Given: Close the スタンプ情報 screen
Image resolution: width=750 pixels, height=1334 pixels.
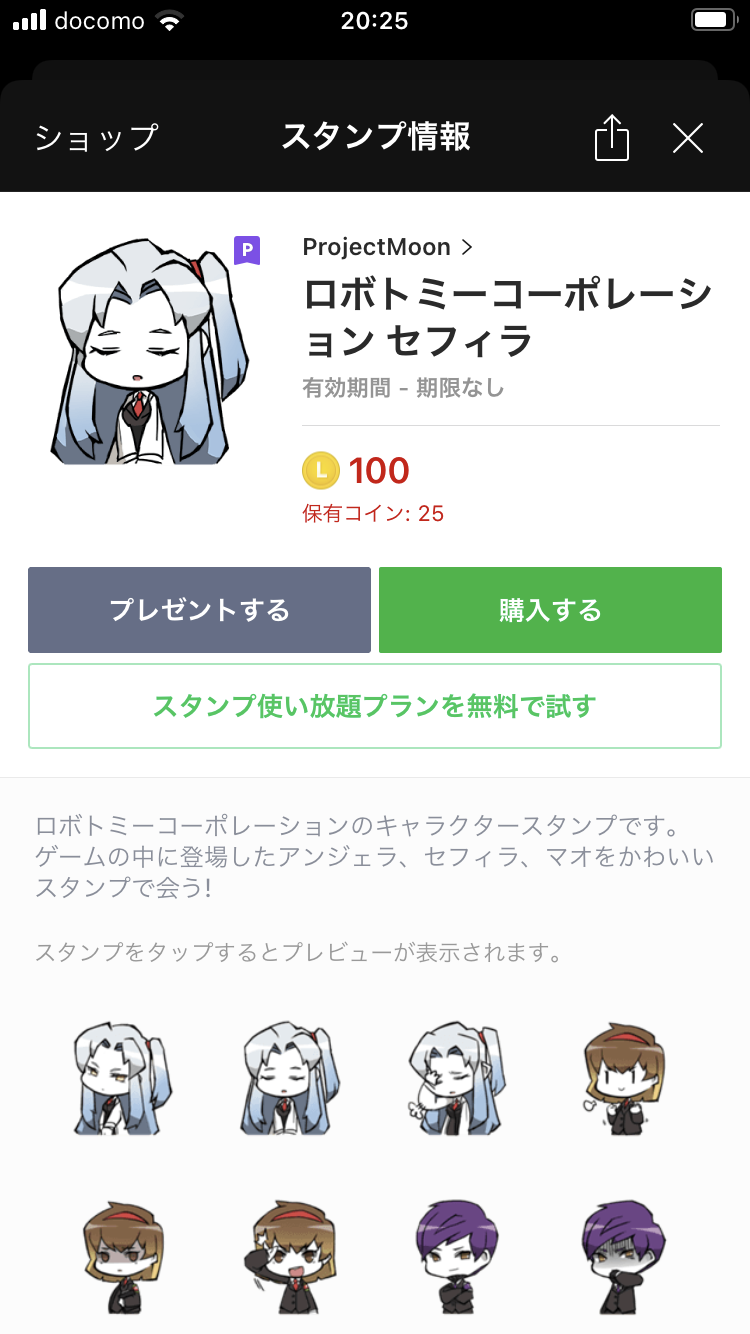Looking at the screenshot, I should [688, 137].
